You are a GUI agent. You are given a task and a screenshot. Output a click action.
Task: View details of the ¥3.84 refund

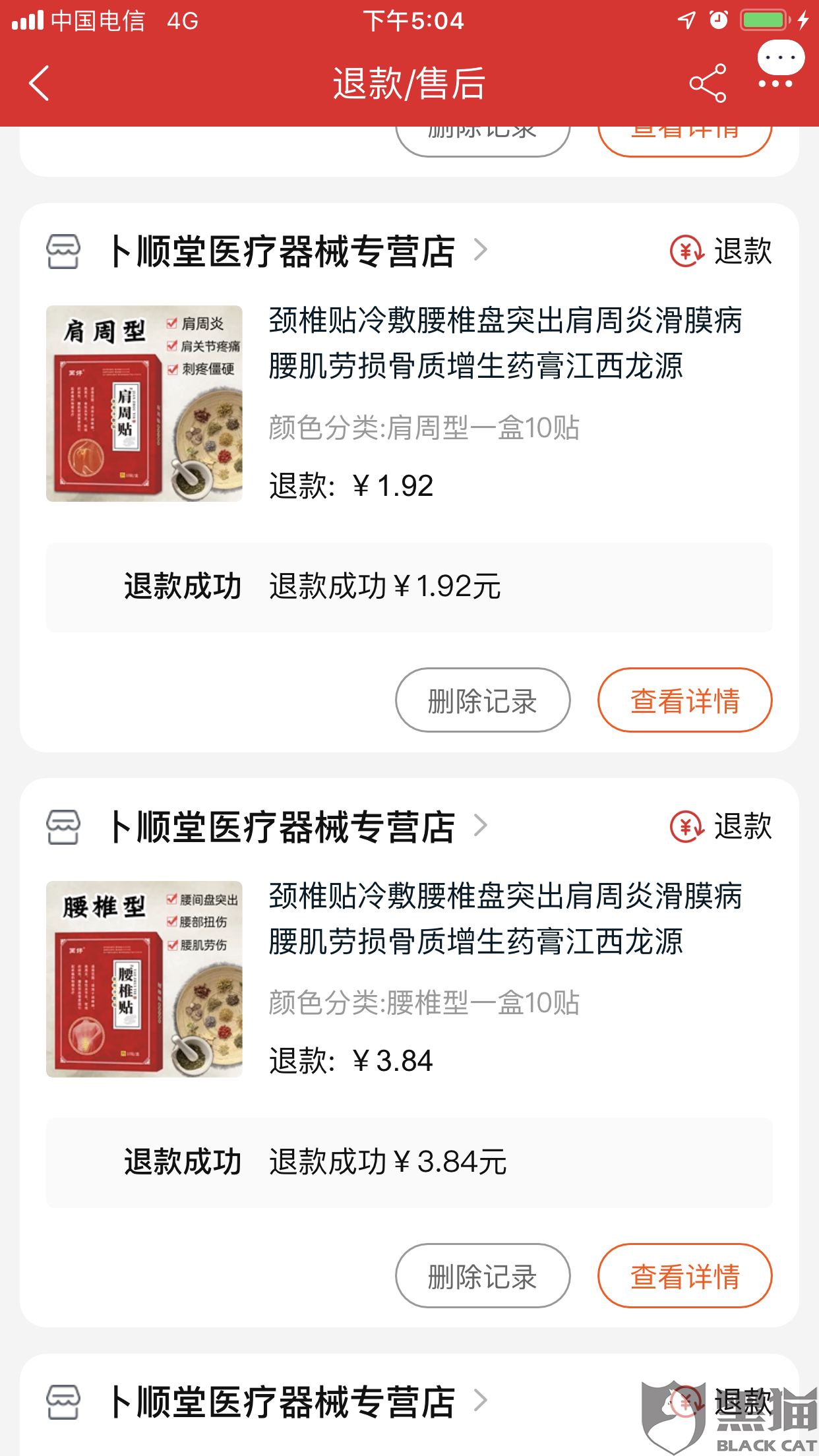(x=684, y=1276)
